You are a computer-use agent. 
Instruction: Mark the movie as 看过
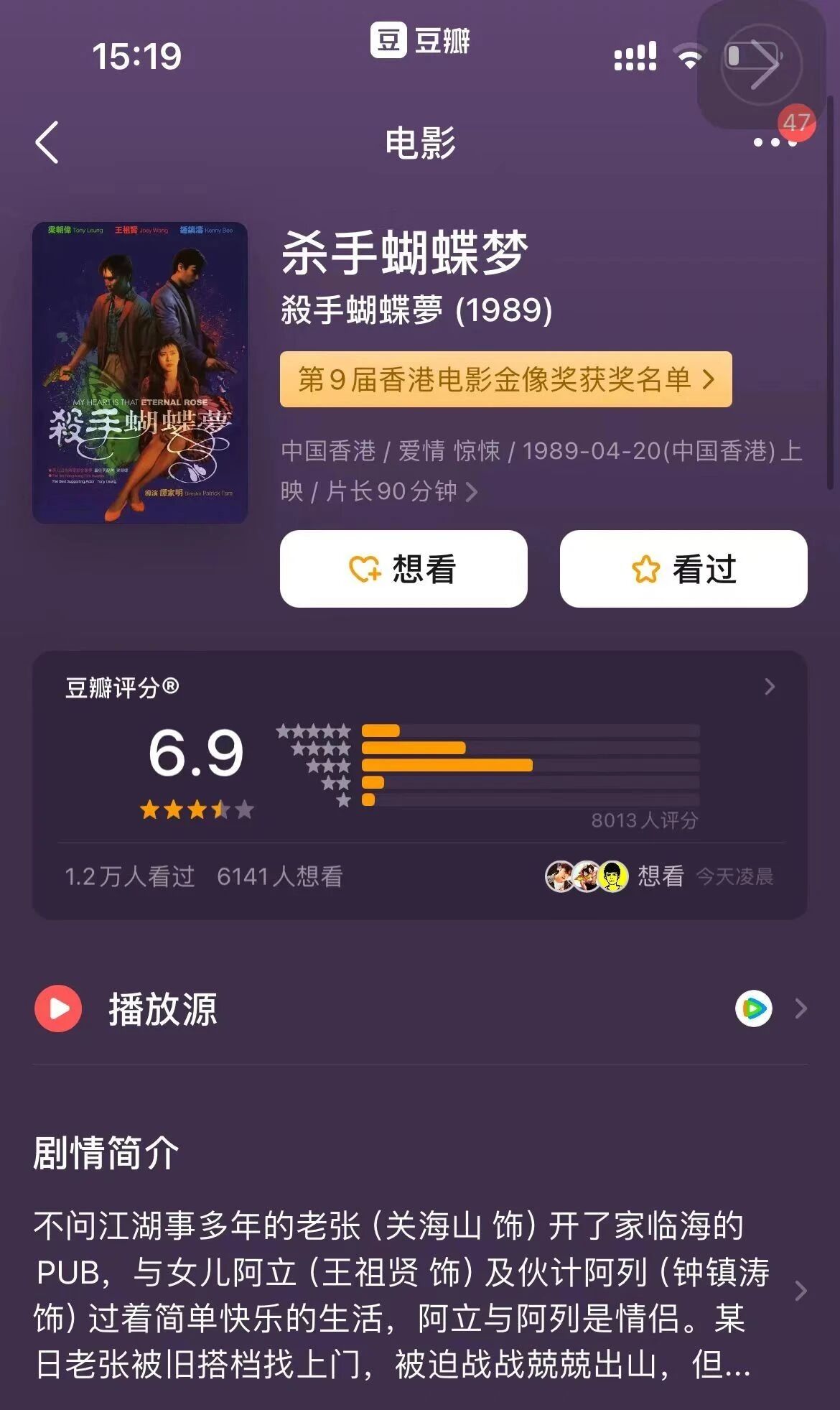[683, 569]
